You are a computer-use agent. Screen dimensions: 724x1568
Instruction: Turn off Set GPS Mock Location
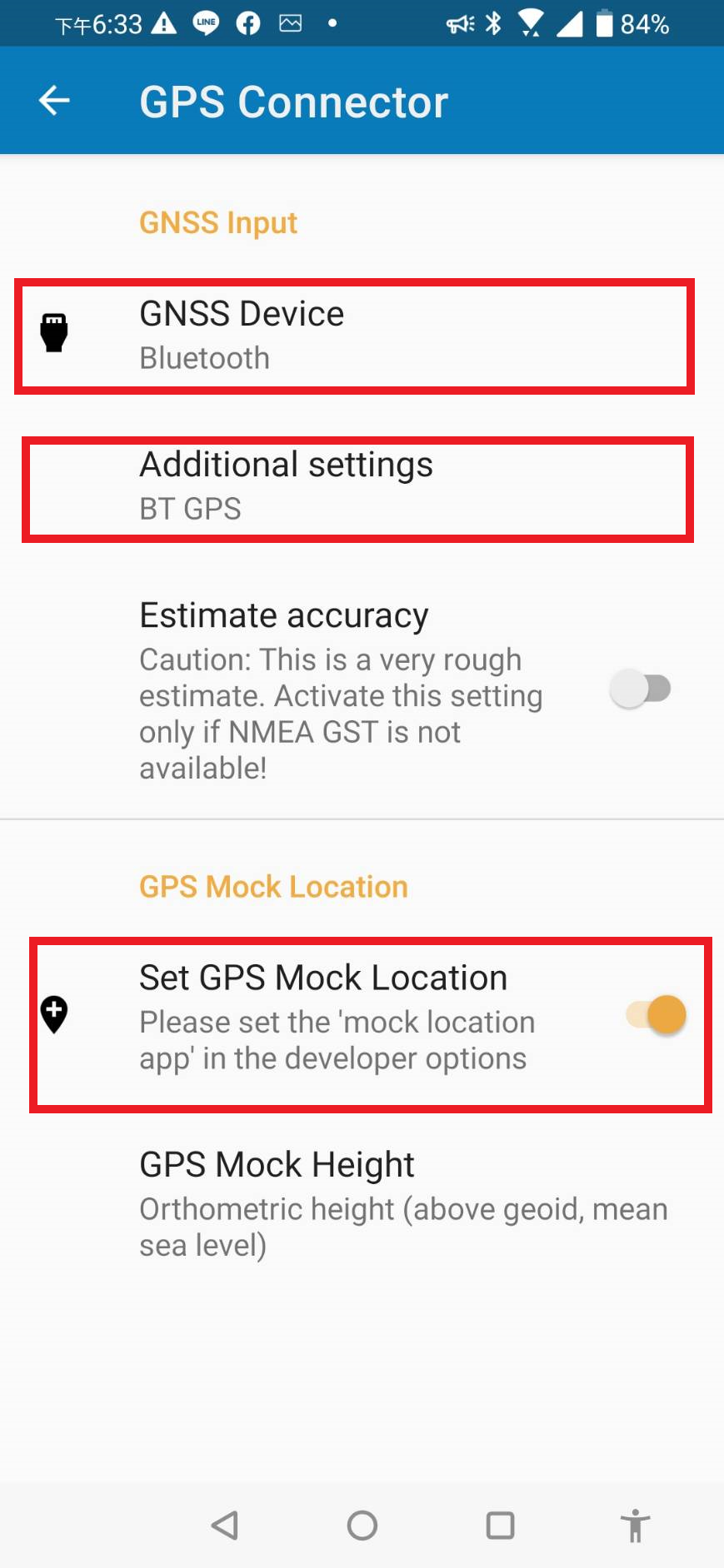pos(657,1015)
